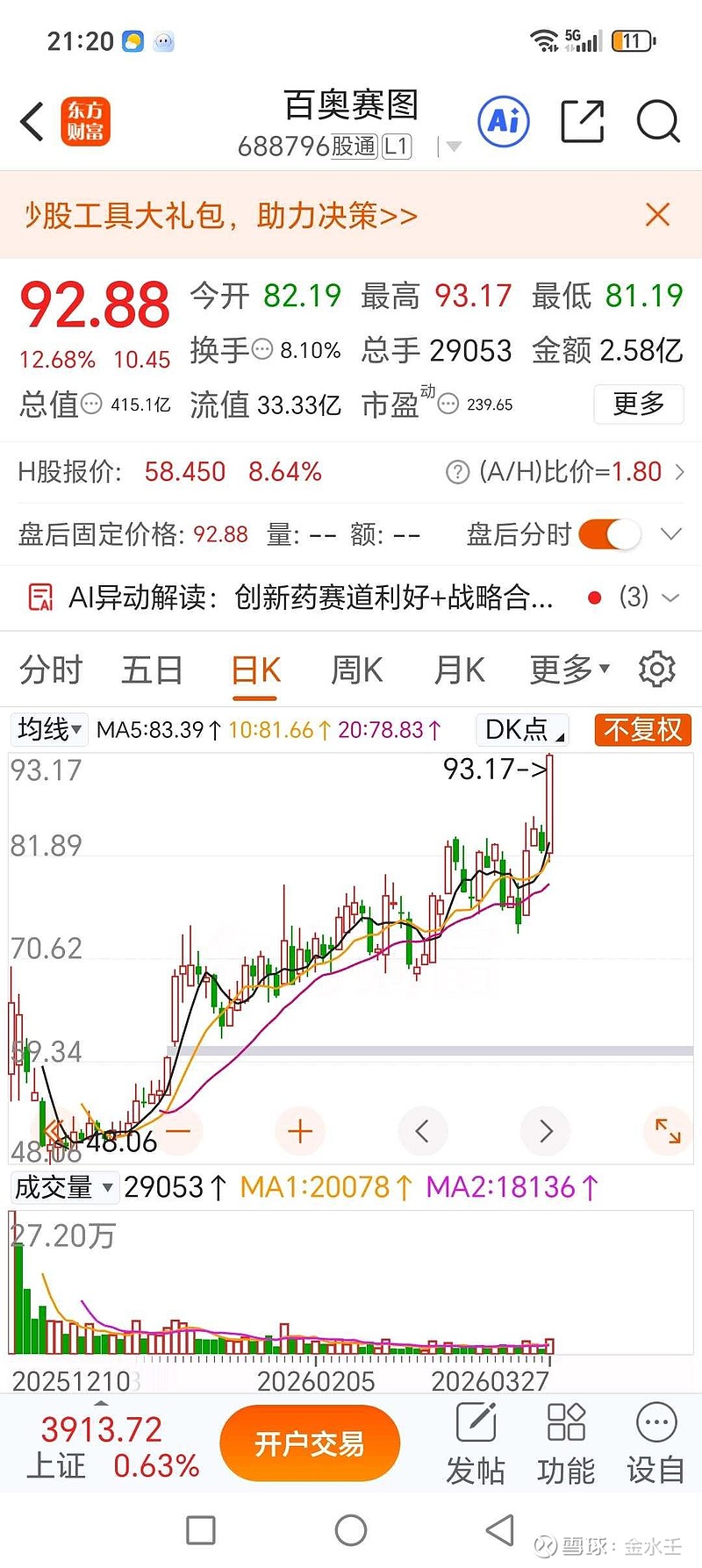
Task: Tap the 开户交易 button
Action: (x=310, y=1443)
